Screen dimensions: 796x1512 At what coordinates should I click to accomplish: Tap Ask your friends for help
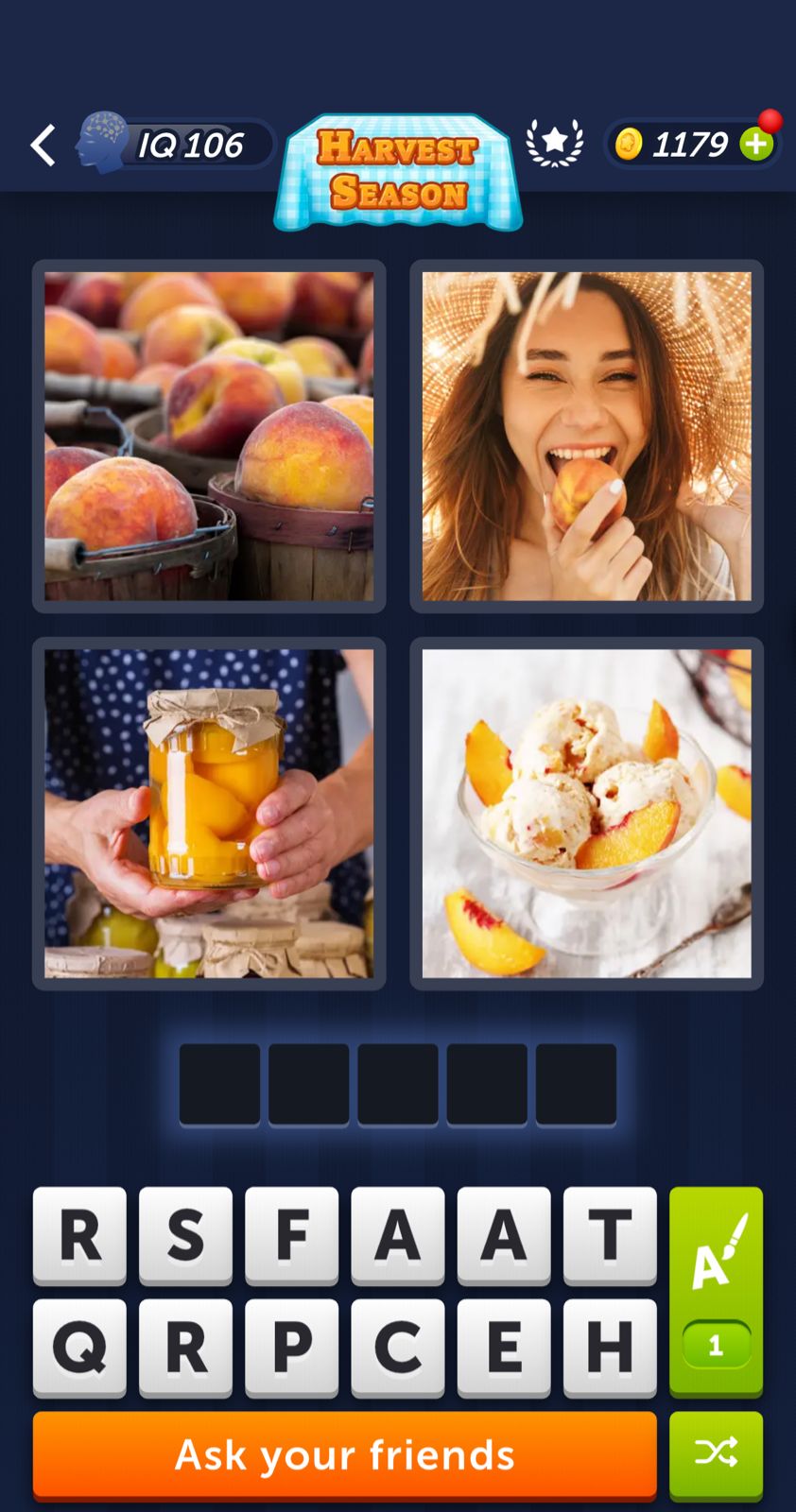click(x=344, y=1454)
